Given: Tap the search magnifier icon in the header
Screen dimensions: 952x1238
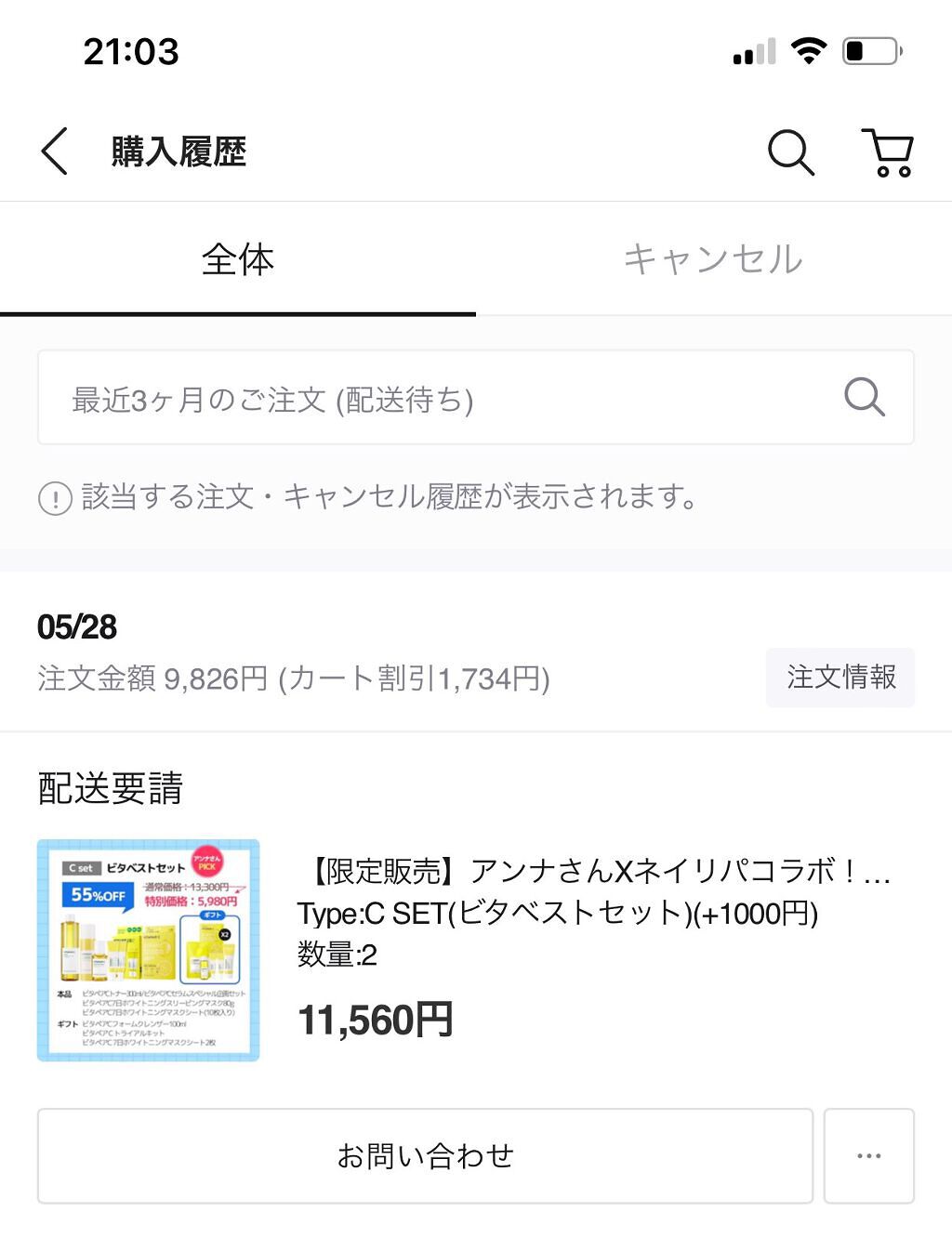Looking at the screenshot, I should click(789, 151).
